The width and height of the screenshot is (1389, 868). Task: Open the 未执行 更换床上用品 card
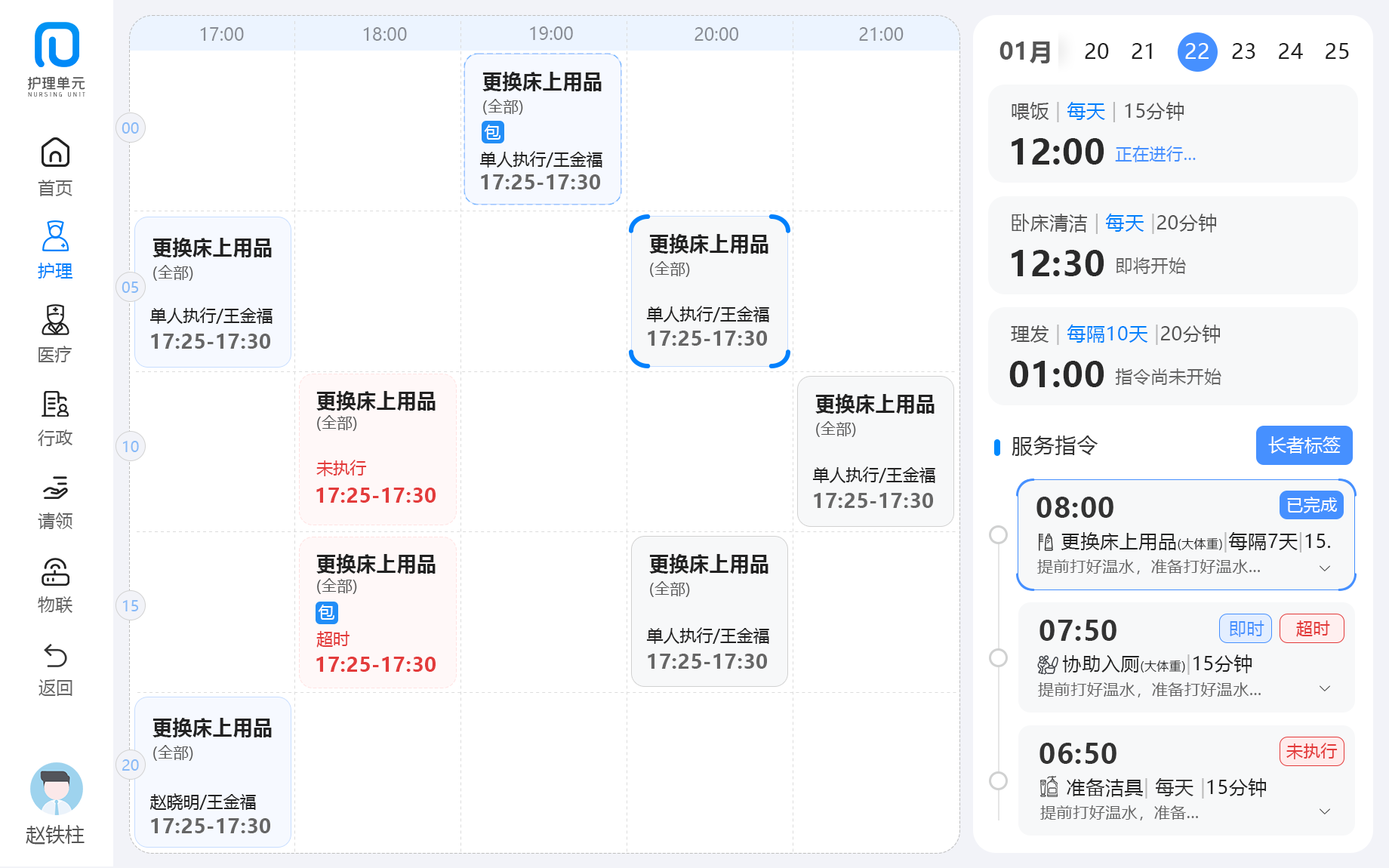click(x=377, y=449)
